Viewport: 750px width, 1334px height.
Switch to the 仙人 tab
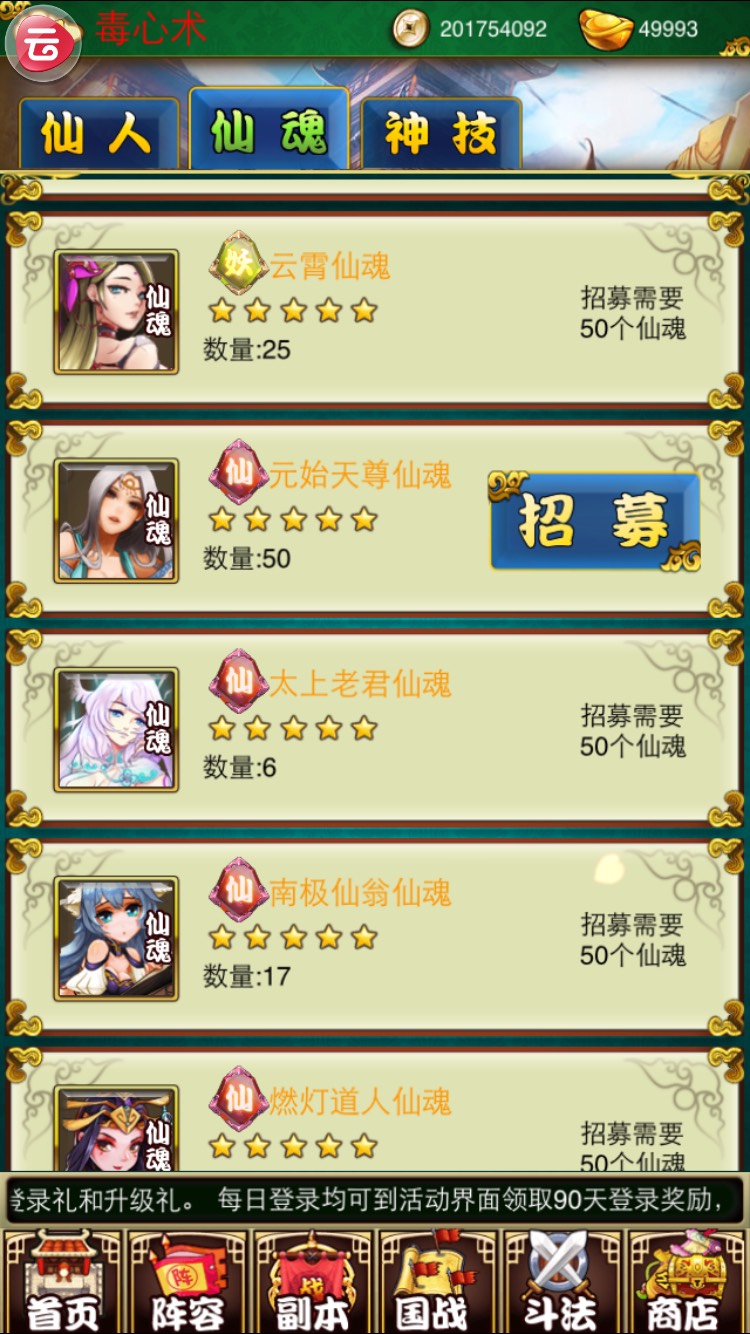click(x=97, y=133)
